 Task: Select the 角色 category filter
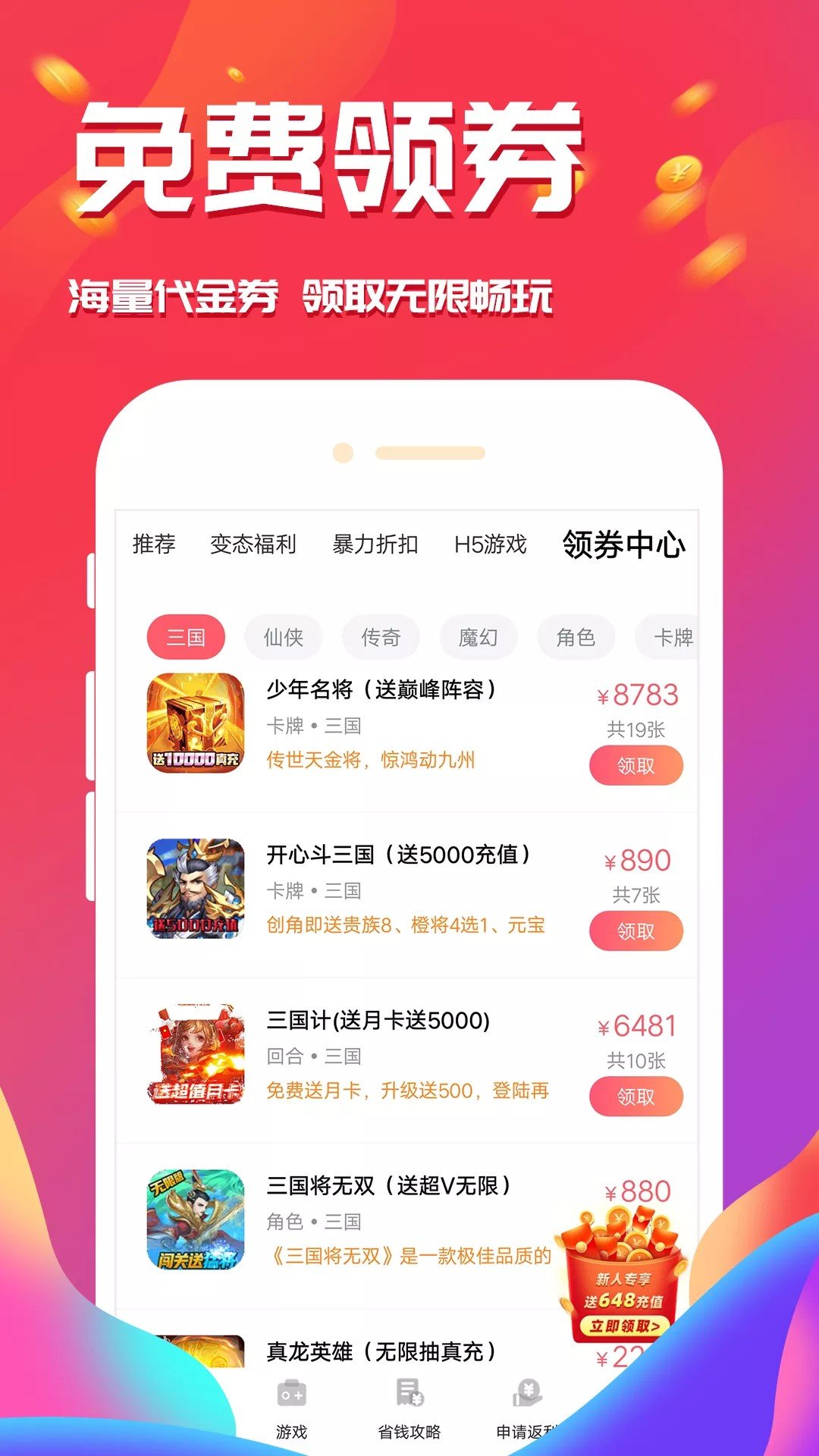575,637
